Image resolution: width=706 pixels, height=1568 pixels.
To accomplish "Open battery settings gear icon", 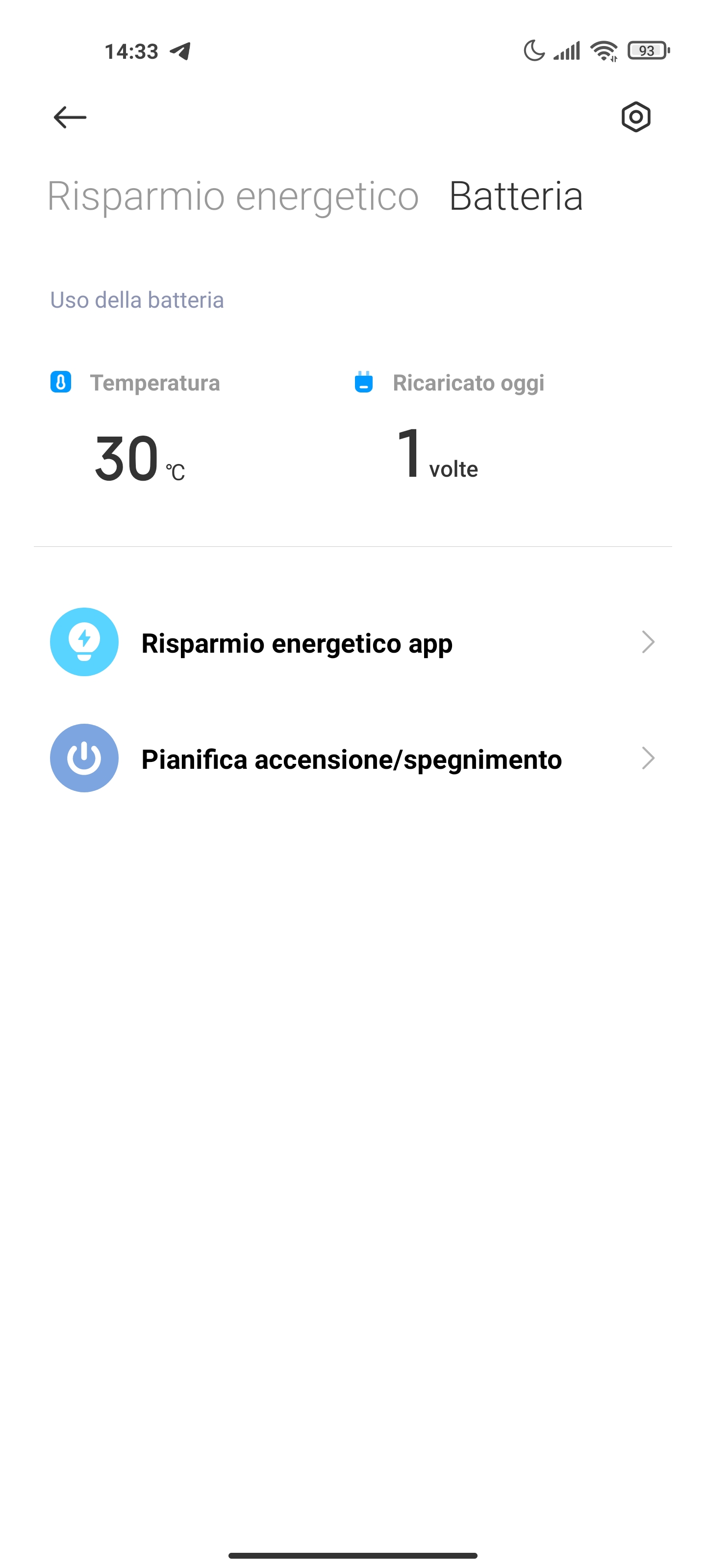I will (x=635, y=117).
